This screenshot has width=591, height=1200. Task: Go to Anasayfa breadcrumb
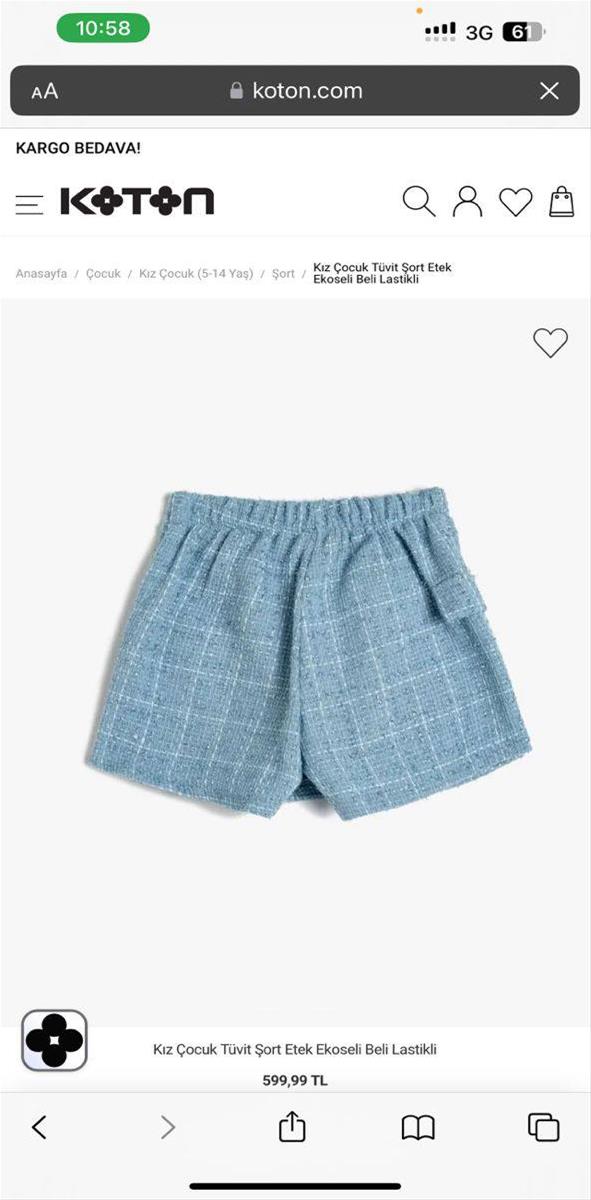(42, 273)
